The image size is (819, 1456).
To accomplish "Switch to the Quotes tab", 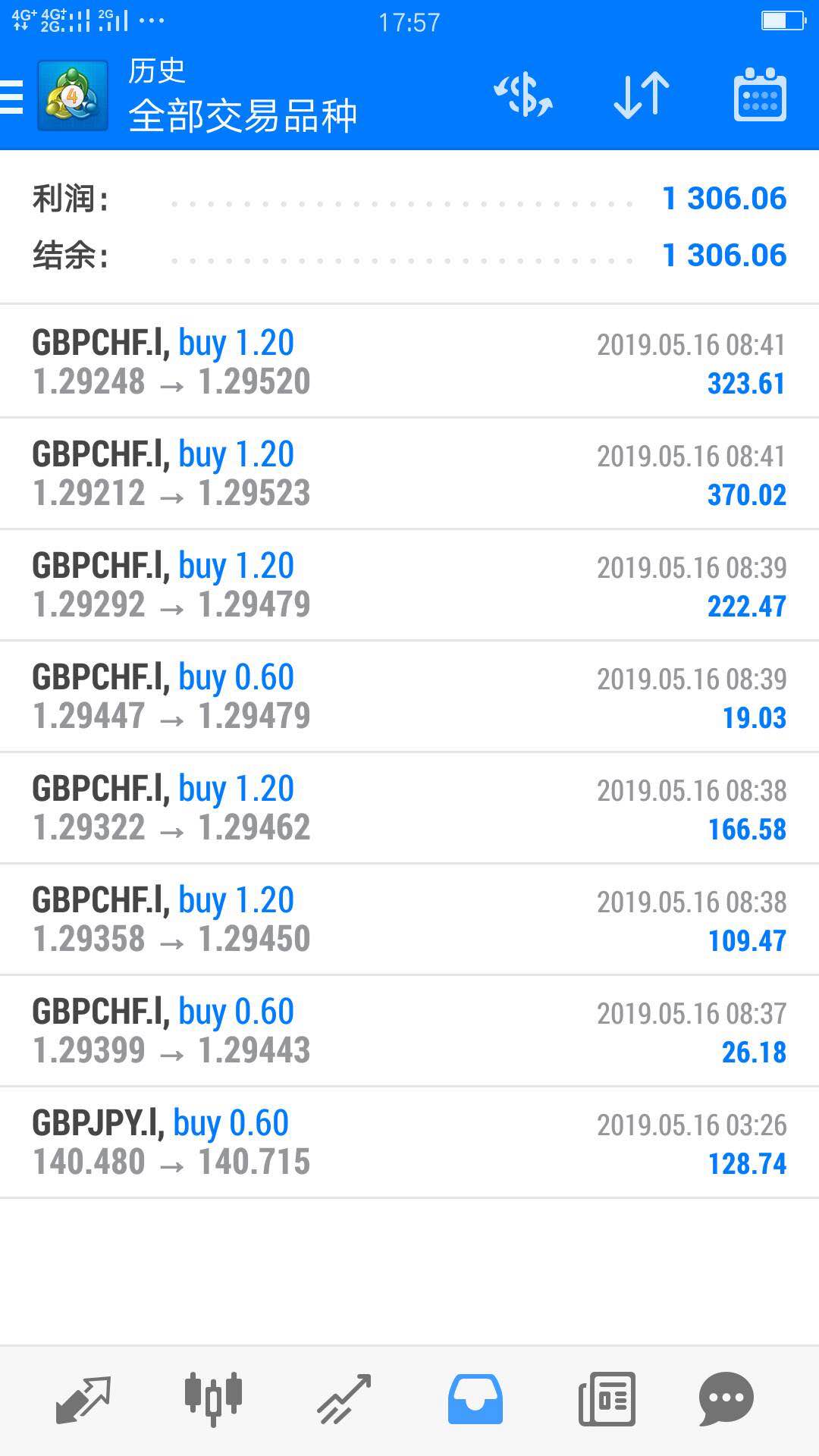I will (83, 1400).
